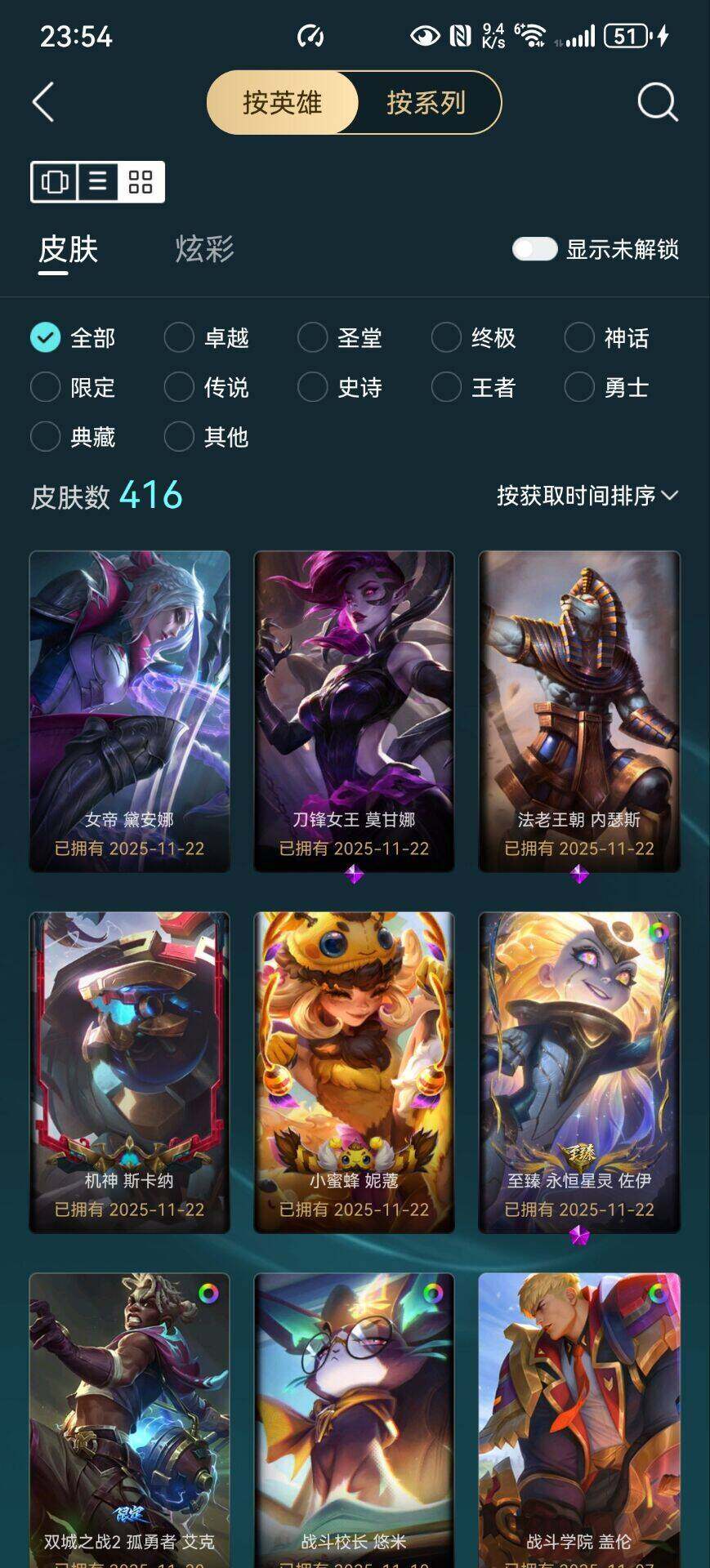710x1568 pixels.
Task: Toggle the 显示未解锁 switch
Action: (534, 249)
